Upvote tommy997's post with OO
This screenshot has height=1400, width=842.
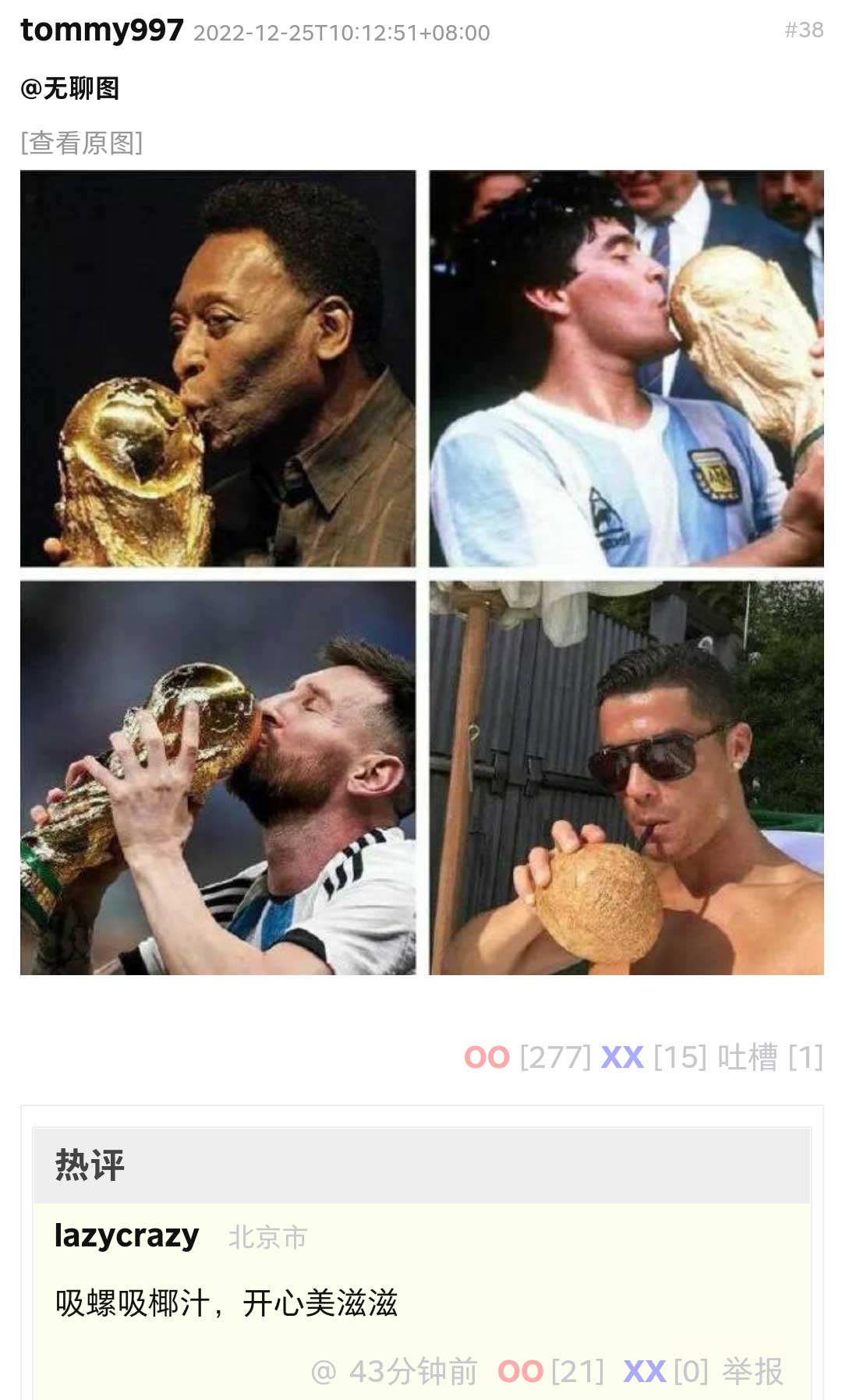pos(487,1058)
